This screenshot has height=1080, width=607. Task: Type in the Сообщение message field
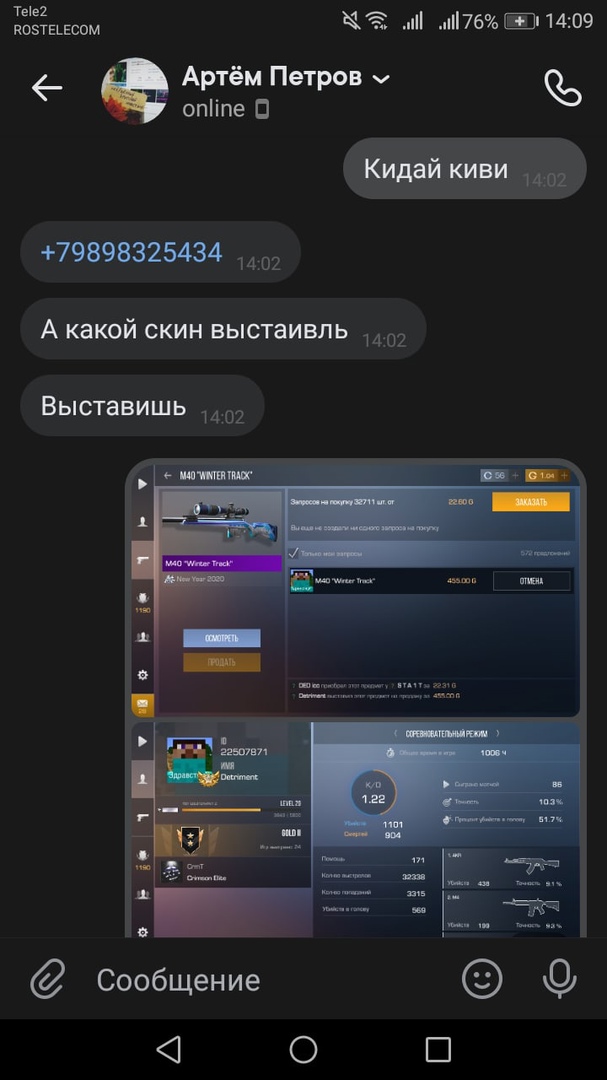260,980
